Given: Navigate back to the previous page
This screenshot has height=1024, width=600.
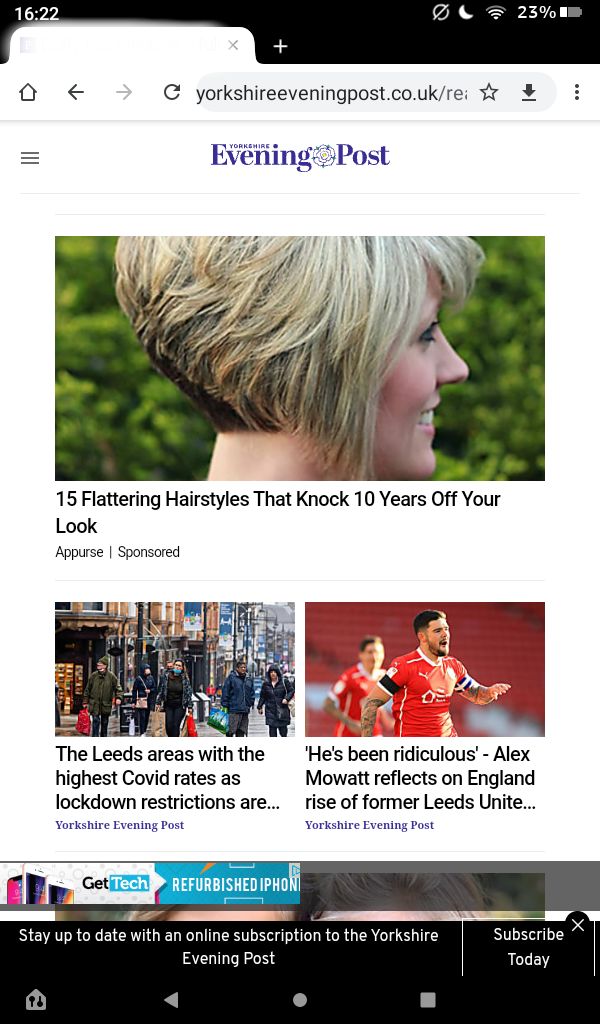Looking at the screenshot, I should pyautogui.click(x=76, y=93).
